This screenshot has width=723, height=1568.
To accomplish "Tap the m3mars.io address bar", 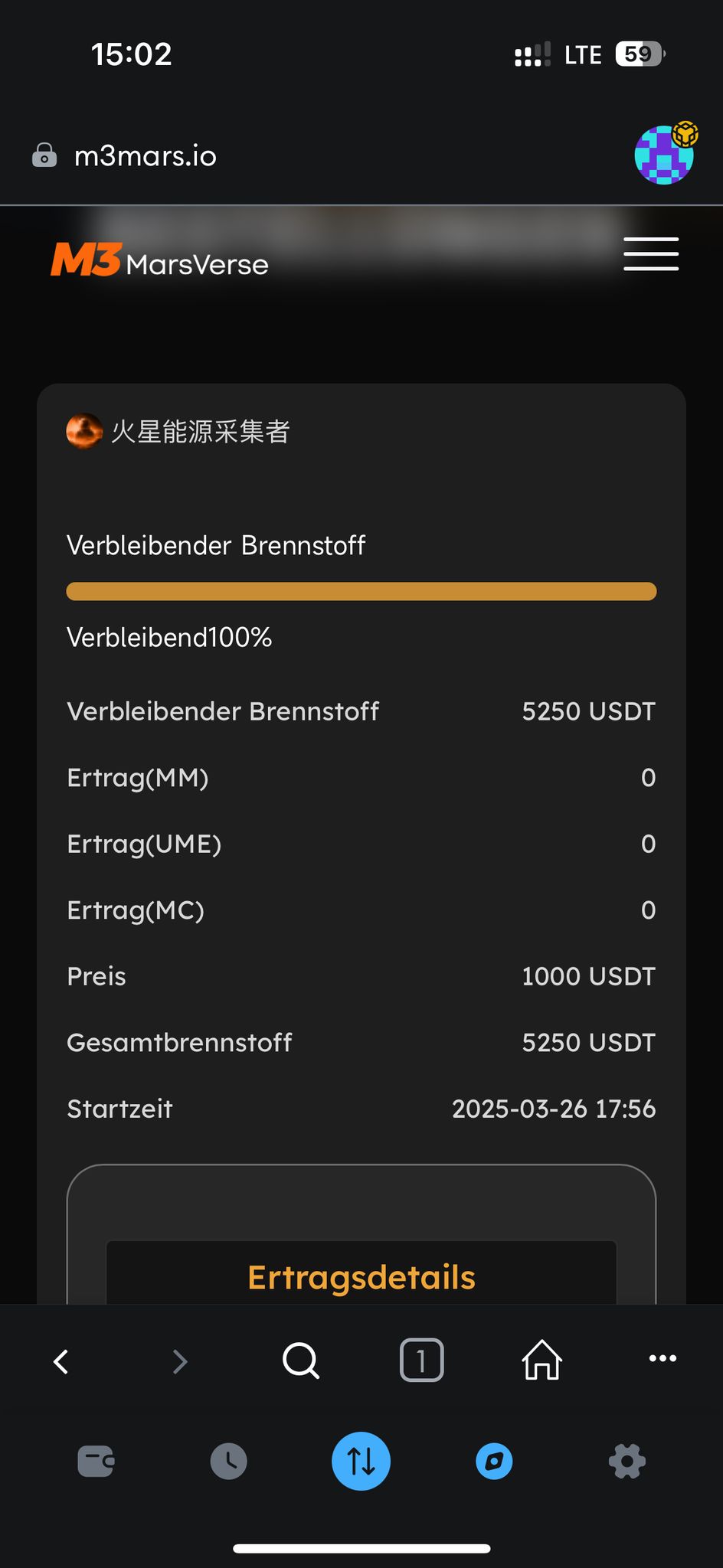I will [x=146, y=156].
